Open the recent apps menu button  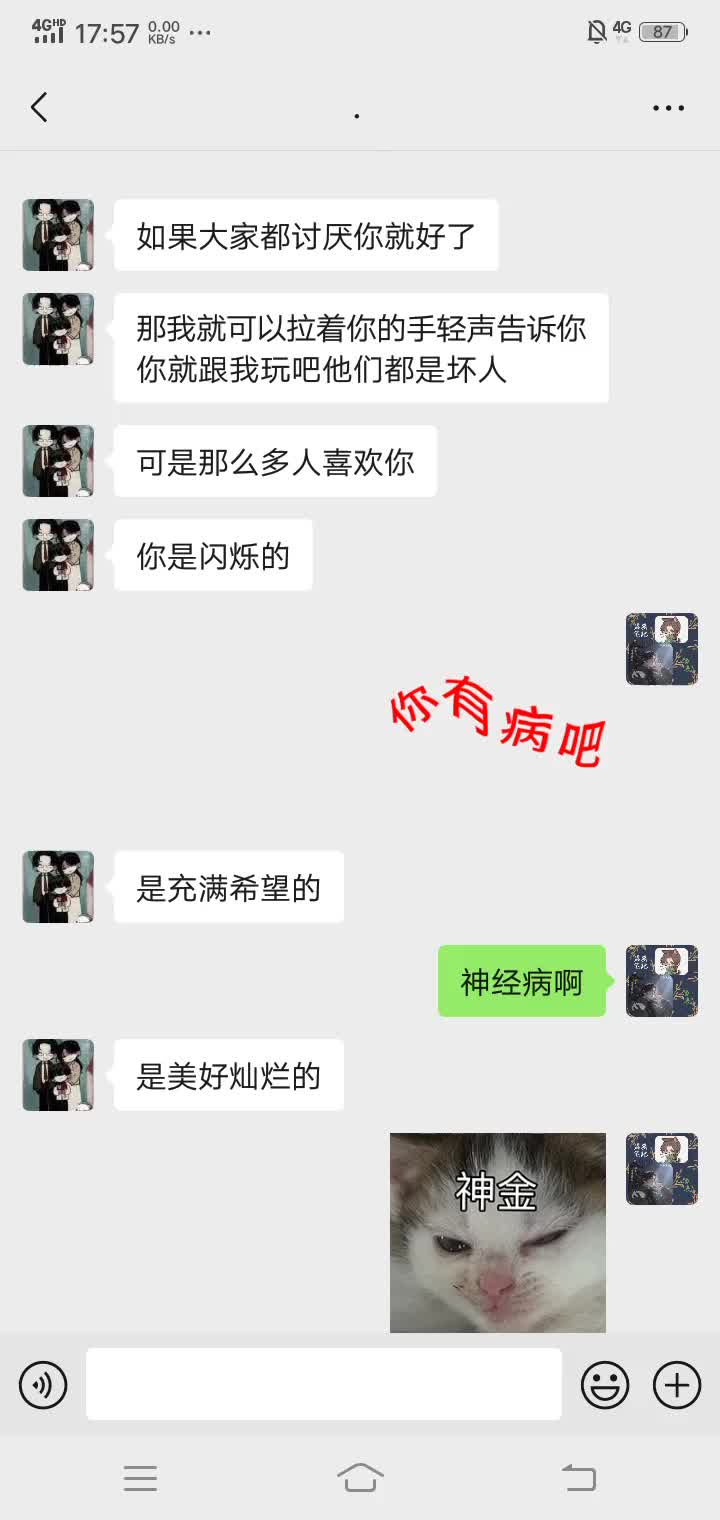[140, 1477]
